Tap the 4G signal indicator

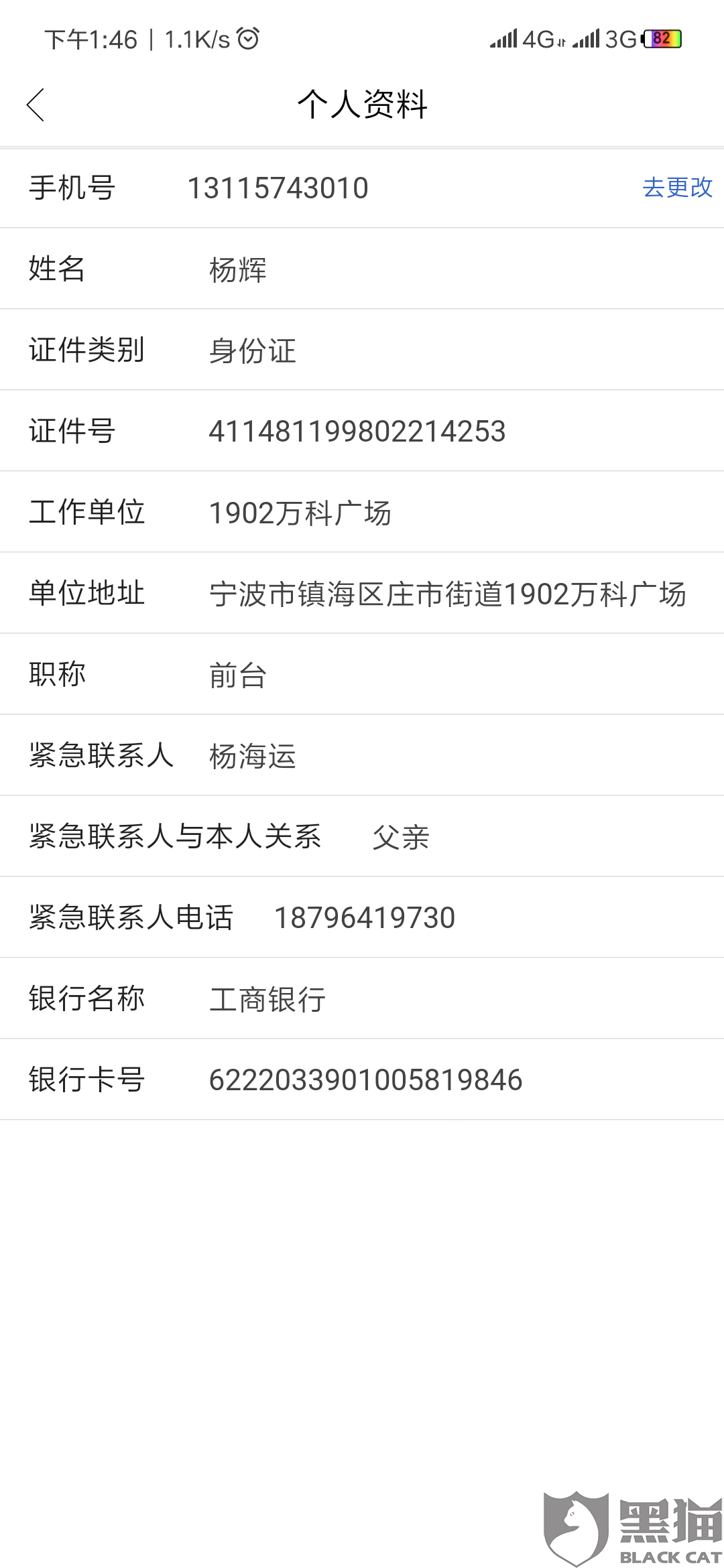point(536,40)
